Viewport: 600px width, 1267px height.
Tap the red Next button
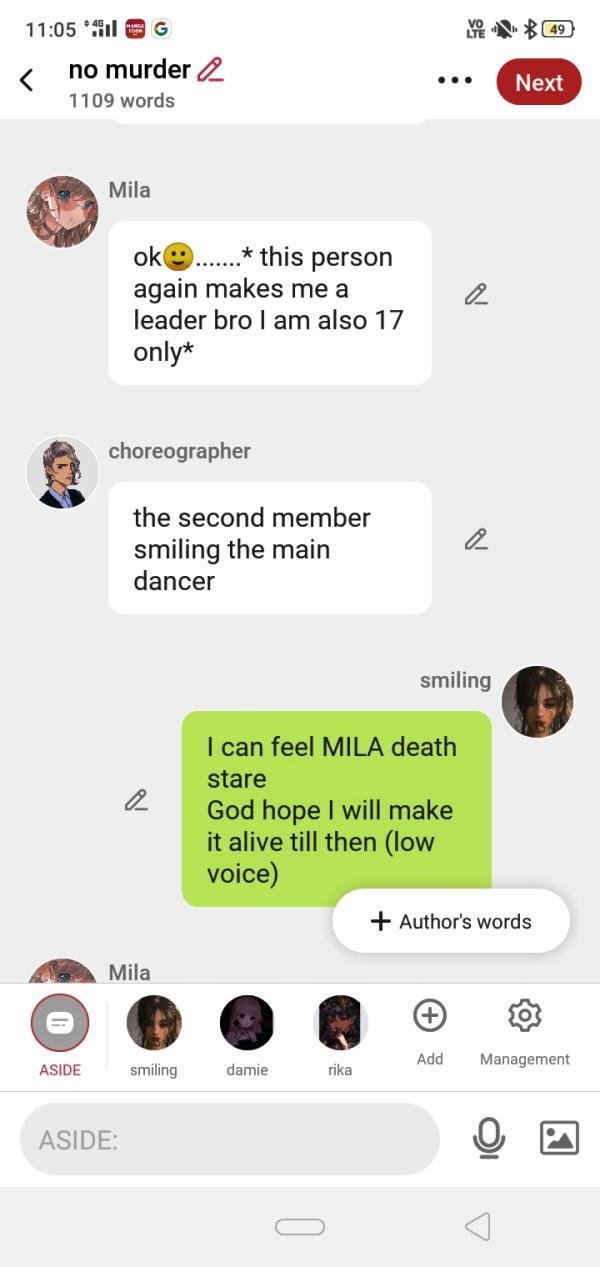(538, 82)
